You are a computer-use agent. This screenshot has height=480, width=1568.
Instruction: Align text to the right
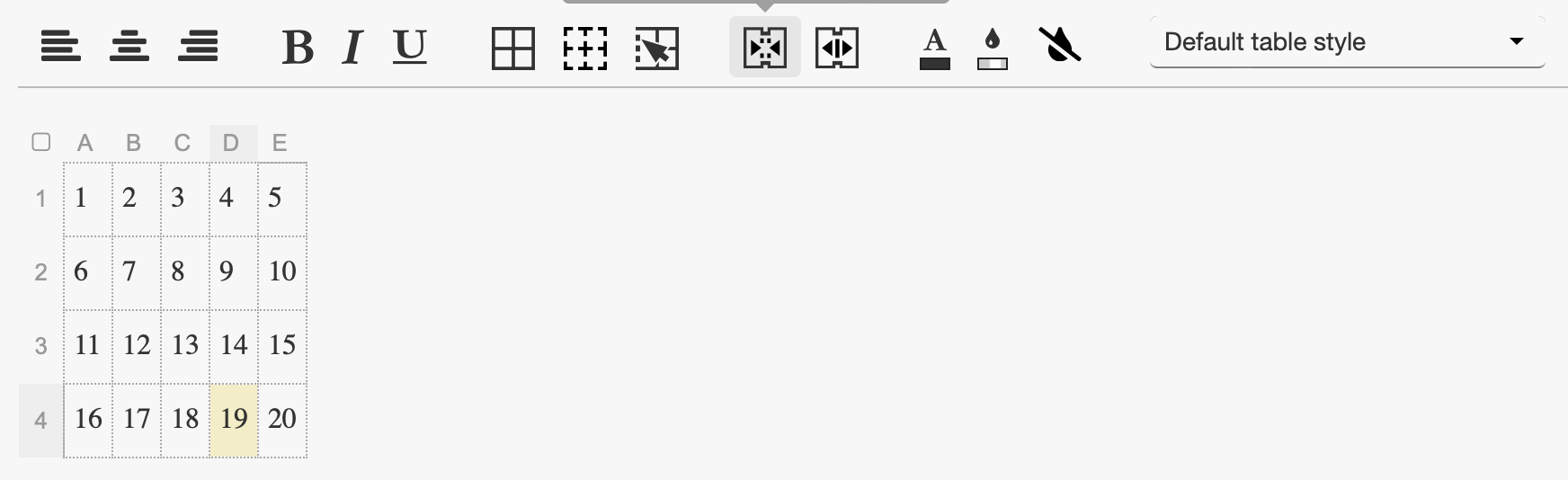(x=198, y=46)
